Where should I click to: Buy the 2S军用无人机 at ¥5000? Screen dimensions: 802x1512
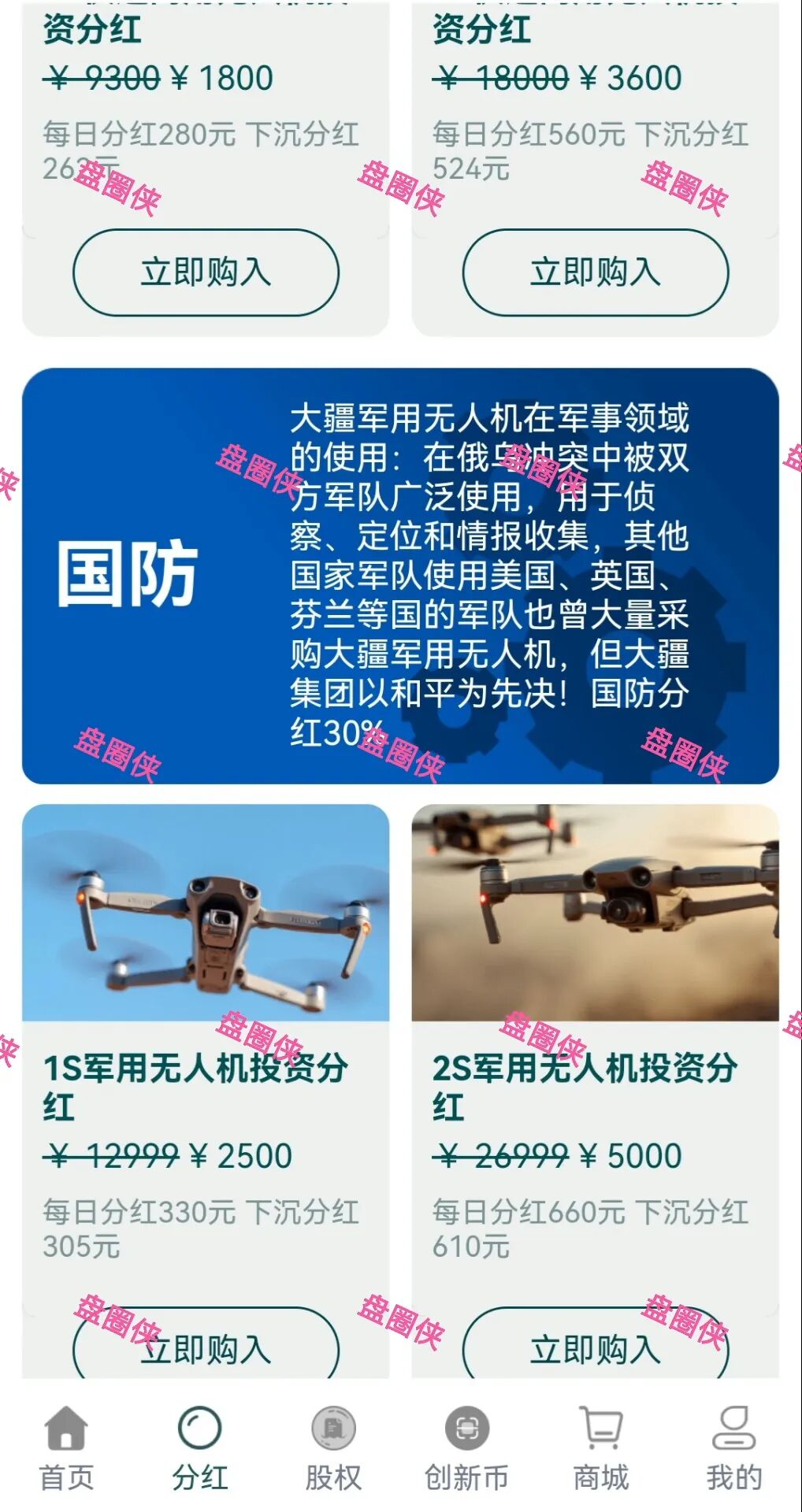[x=595, y=1348]
